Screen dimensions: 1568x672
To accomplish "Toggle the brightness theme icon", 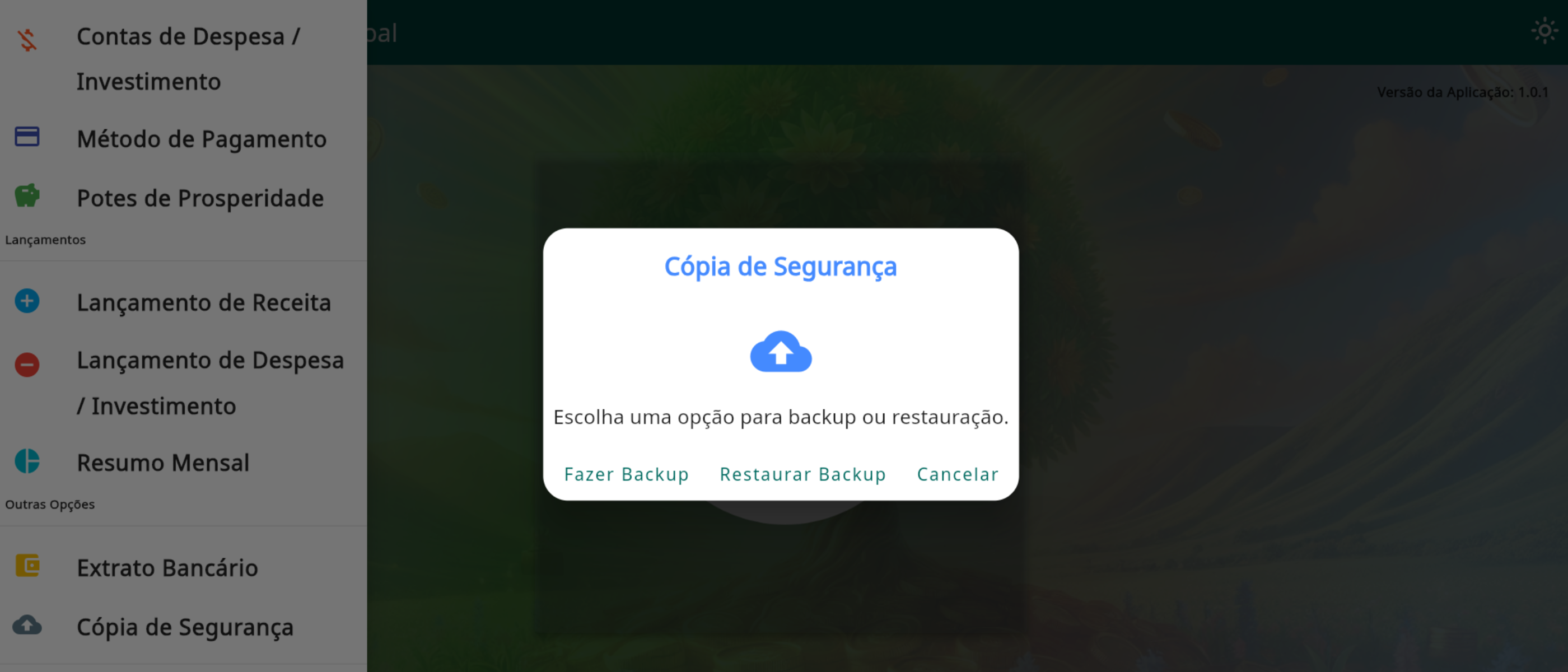I will pos(1544,31).
